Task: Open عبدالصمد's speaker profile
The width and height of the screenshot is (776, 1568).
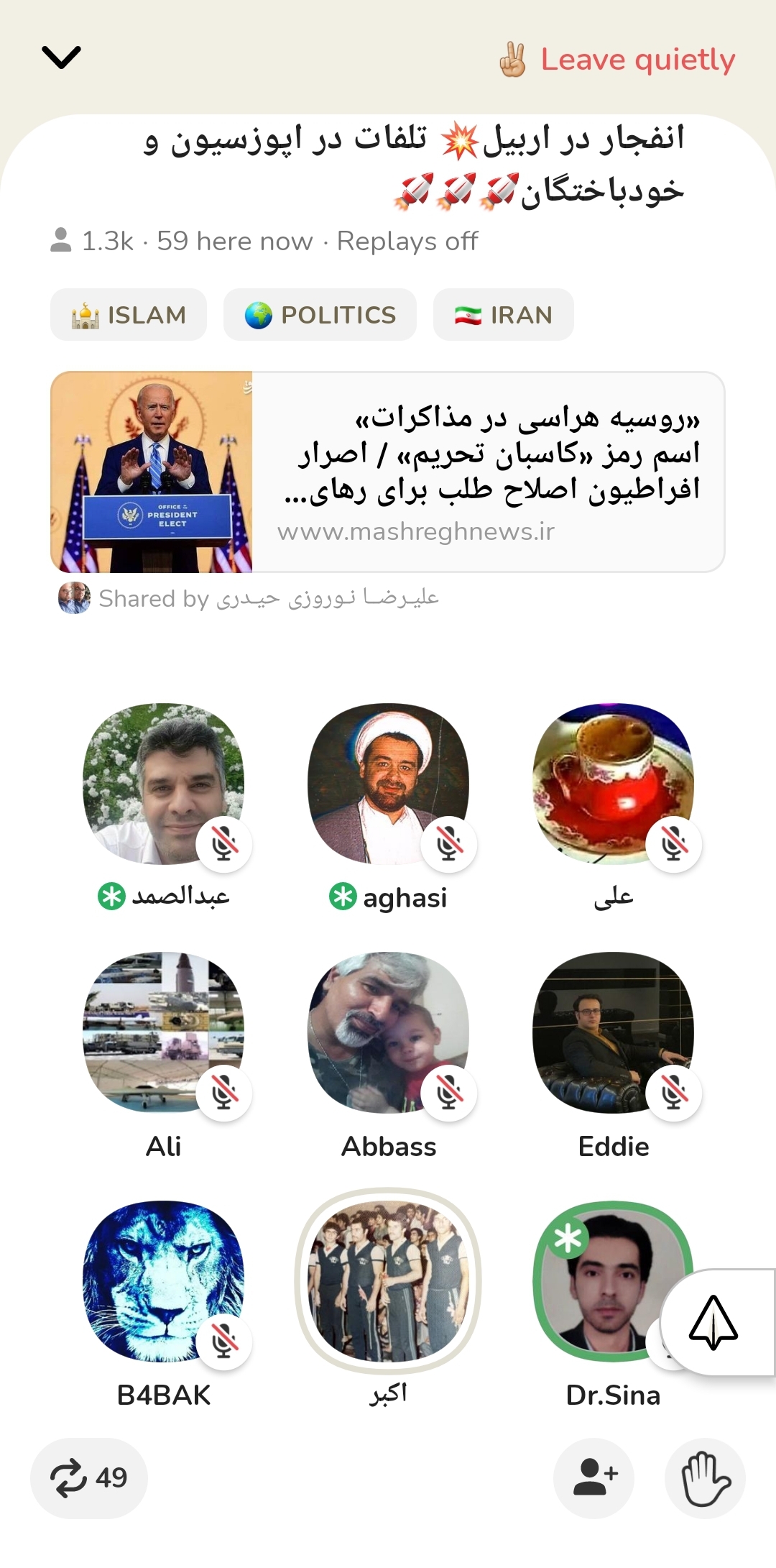Action: click(163, 784)
